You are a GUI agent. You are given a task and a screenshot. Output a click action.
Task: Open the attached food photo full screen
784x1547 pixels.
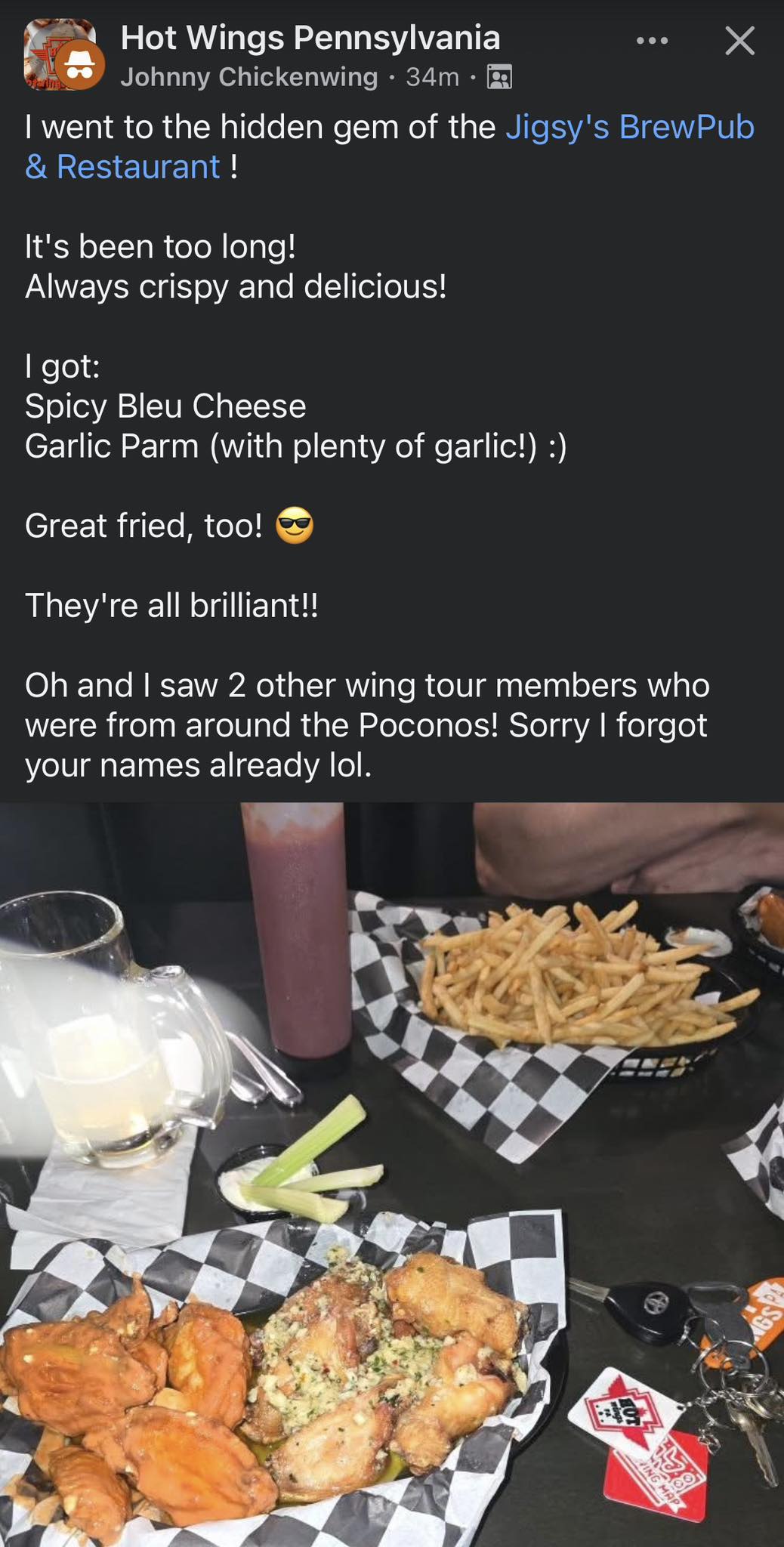(x=392, y=1171)
